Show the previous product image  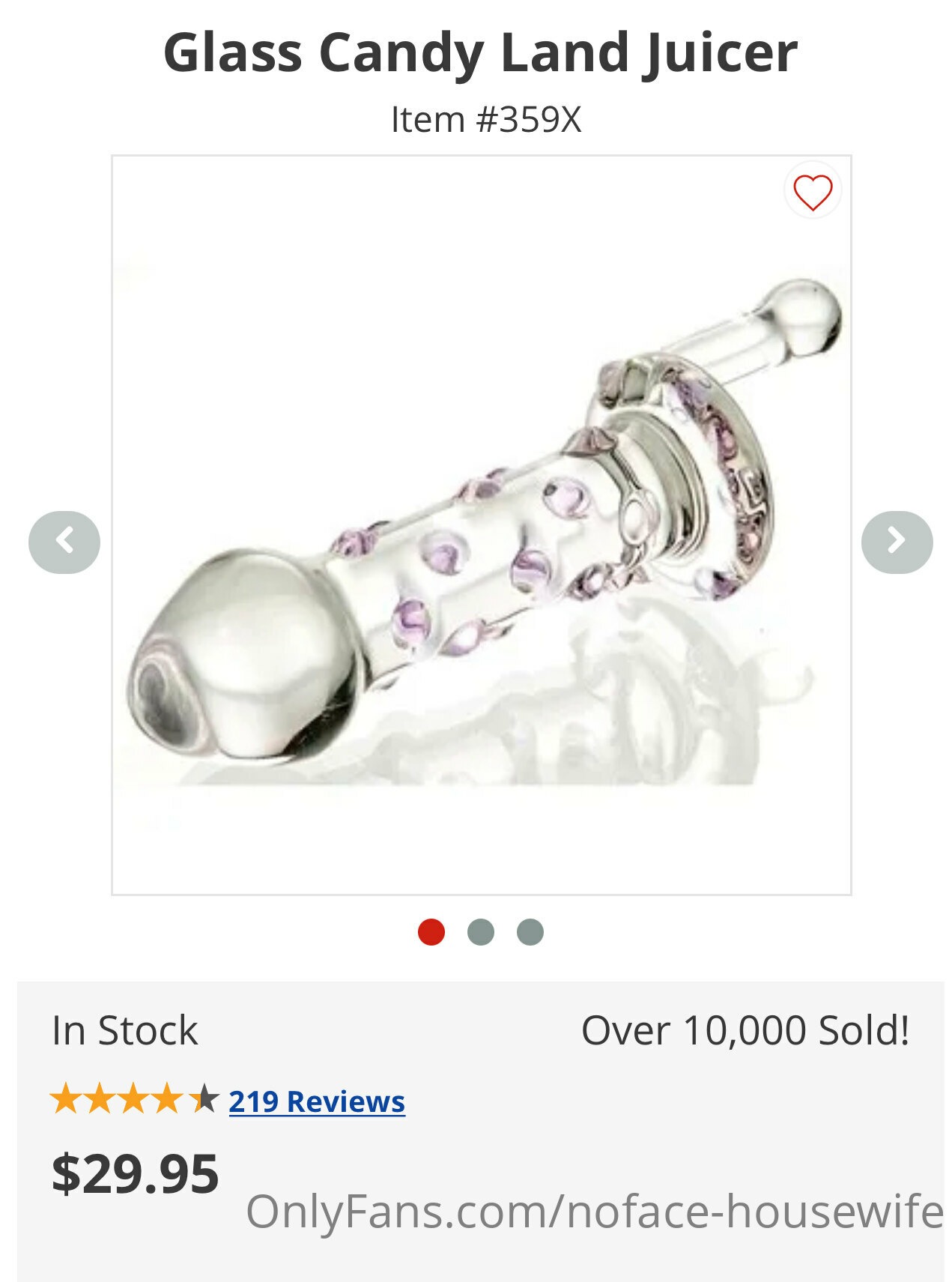64,542
